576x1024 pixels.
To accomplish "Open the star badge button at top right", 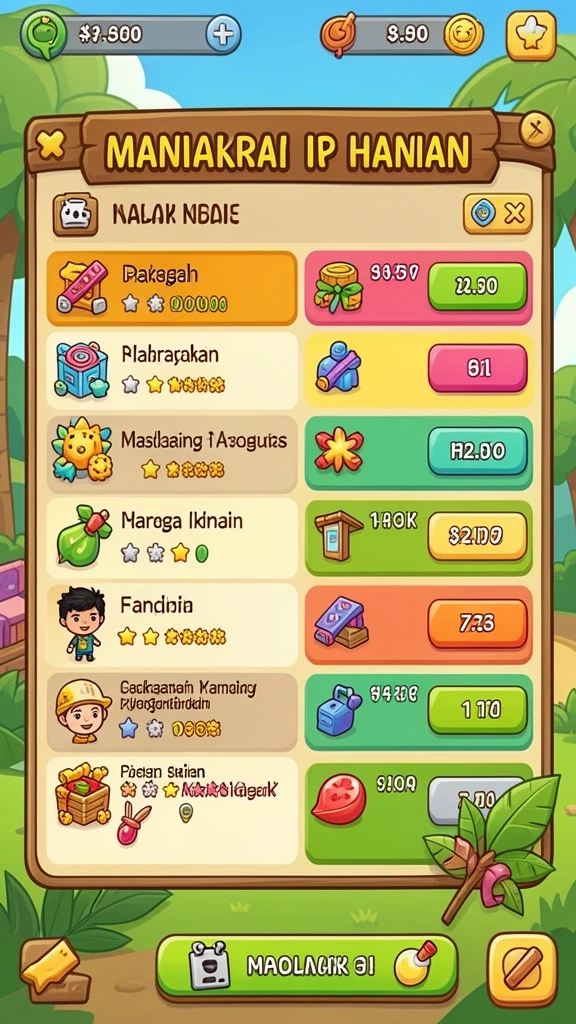I will pos(531,35).
